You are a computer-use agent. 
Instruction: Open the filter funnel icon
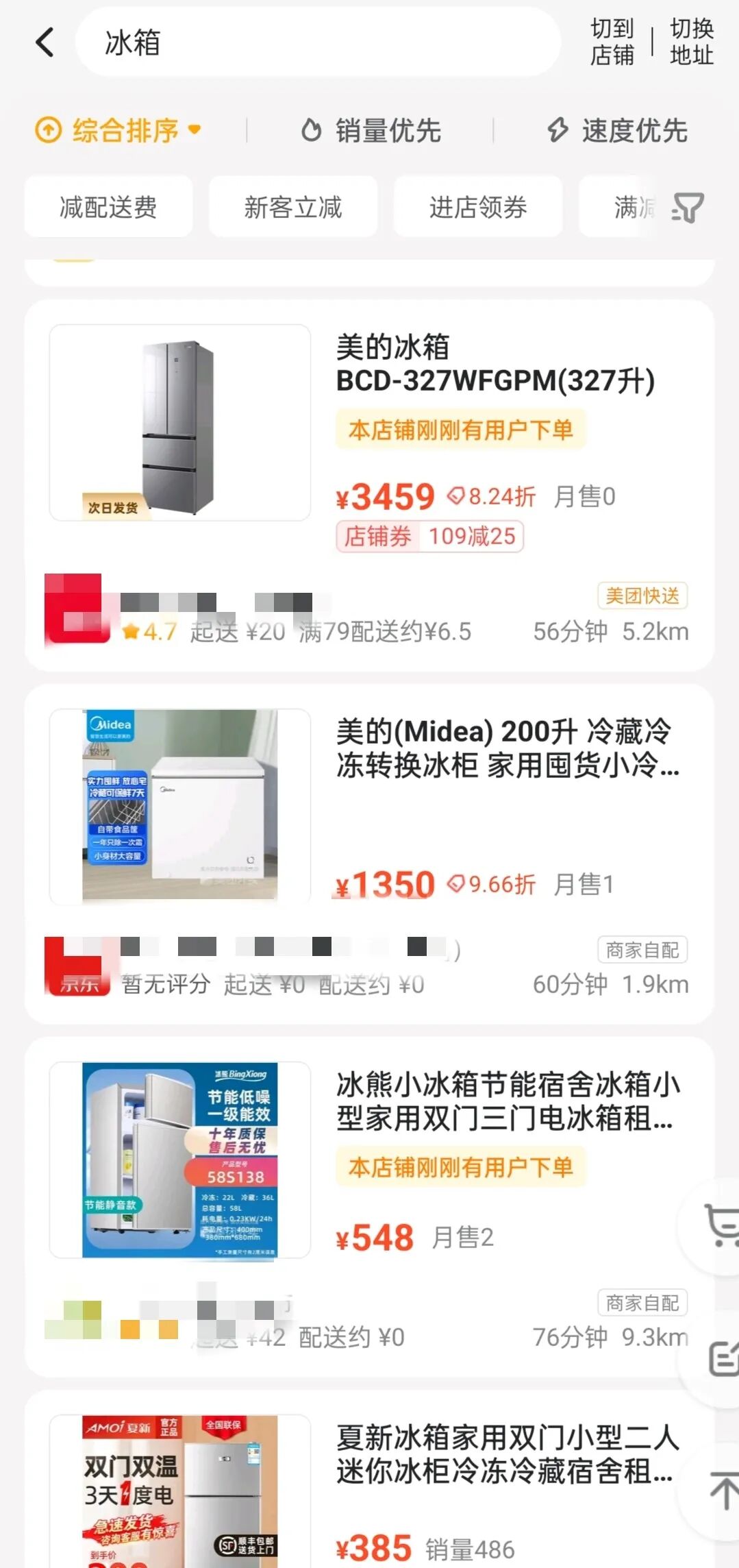click(688, 207)
